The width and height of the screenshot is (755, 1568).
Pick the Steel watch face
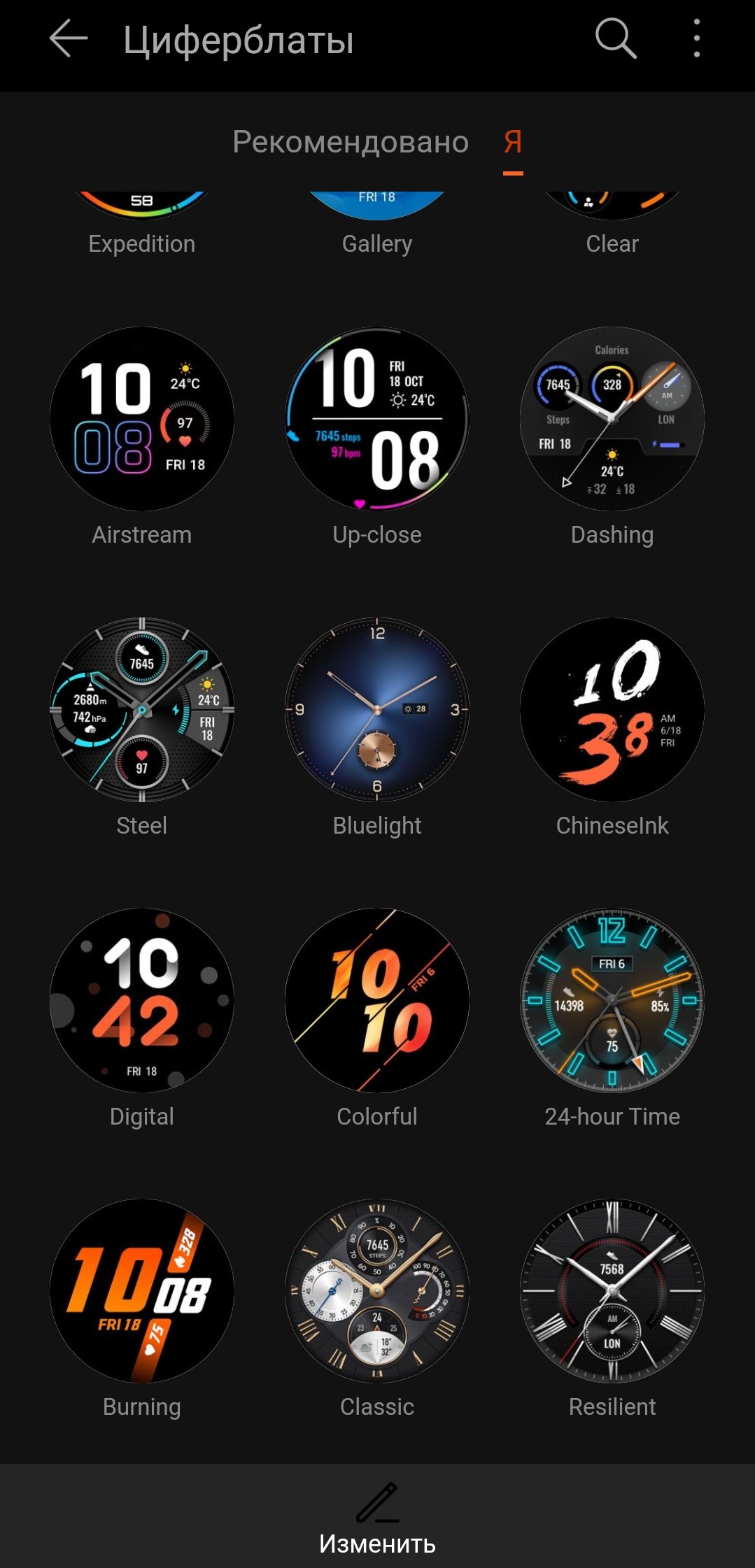[x=142, y=710]
